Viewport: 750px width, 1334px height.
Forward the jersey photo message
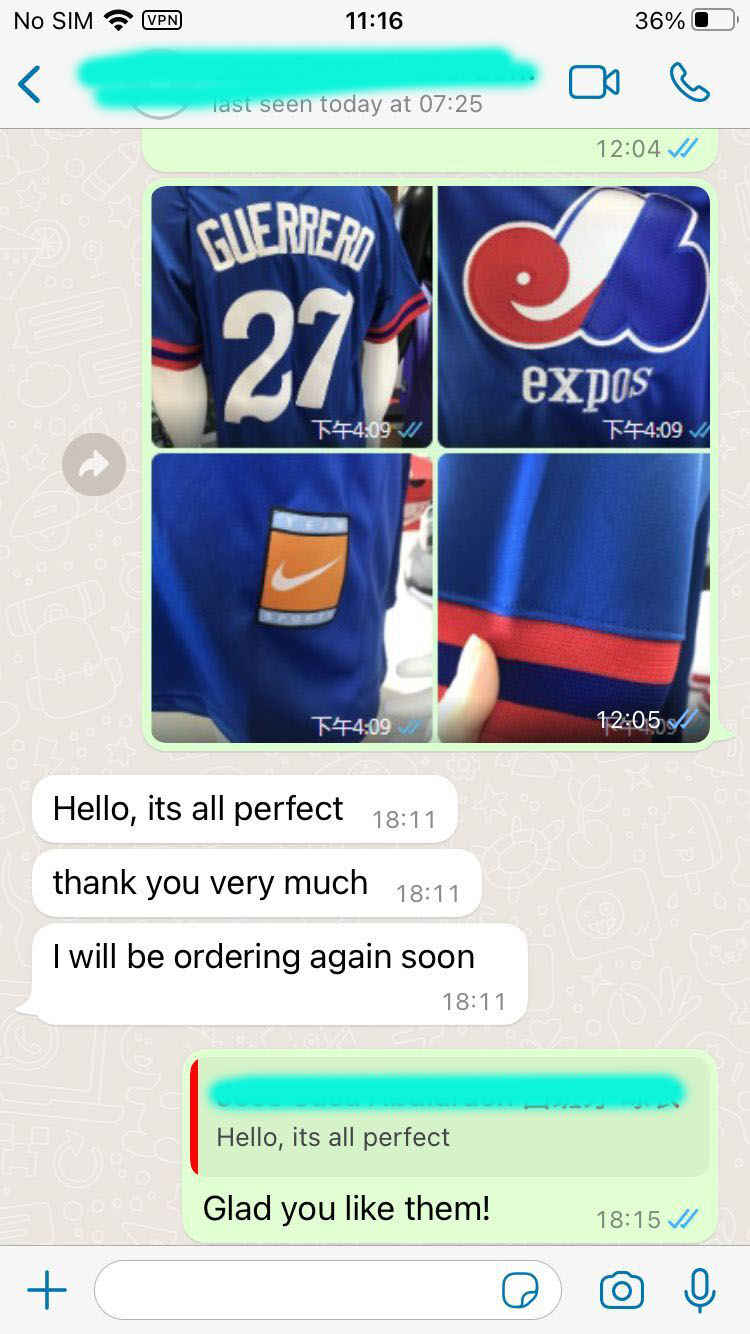[x=94, y=464]
